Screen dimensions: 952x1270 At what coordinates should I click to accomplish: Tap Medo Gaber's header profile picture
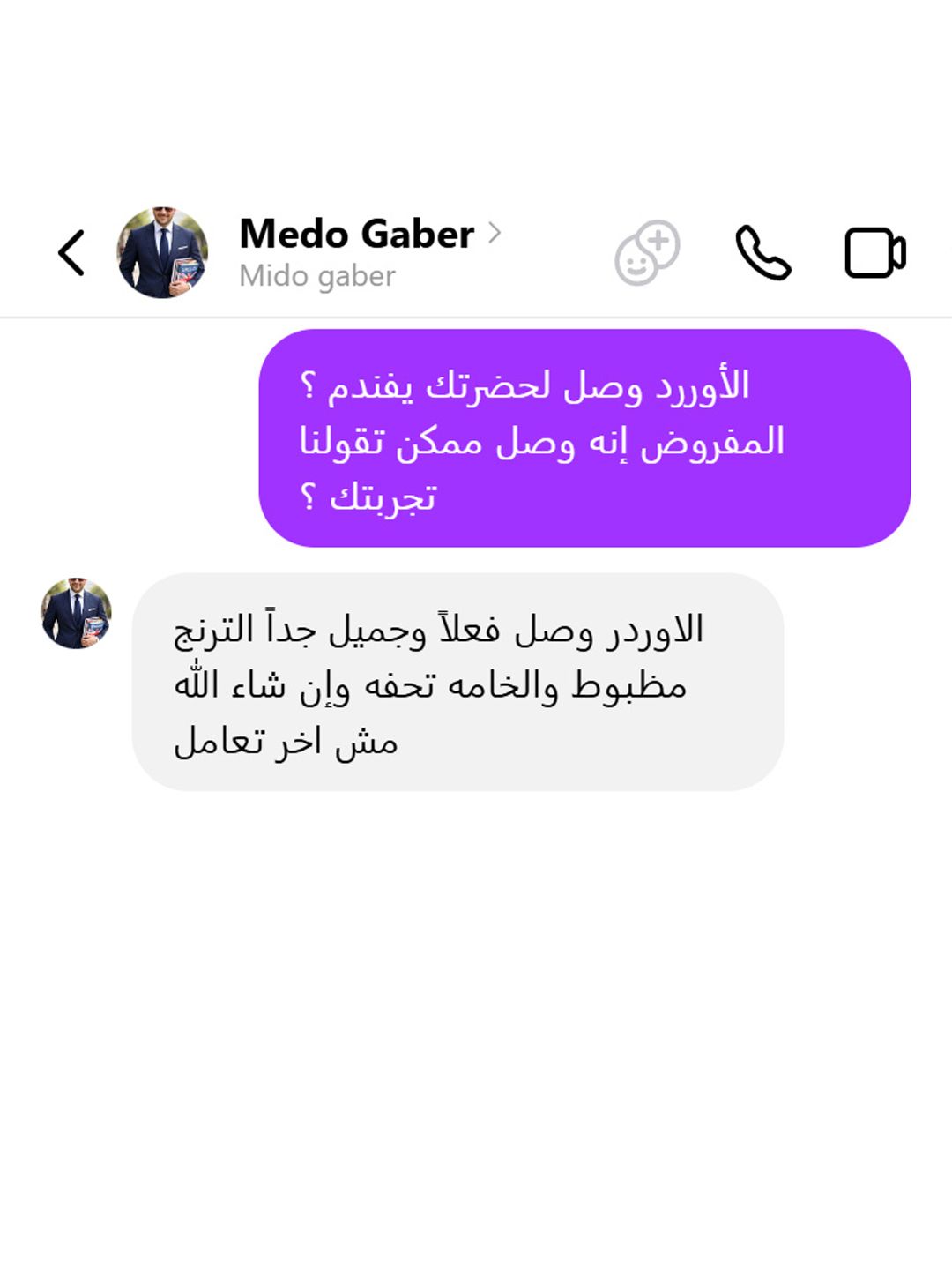tap(162, 253)
